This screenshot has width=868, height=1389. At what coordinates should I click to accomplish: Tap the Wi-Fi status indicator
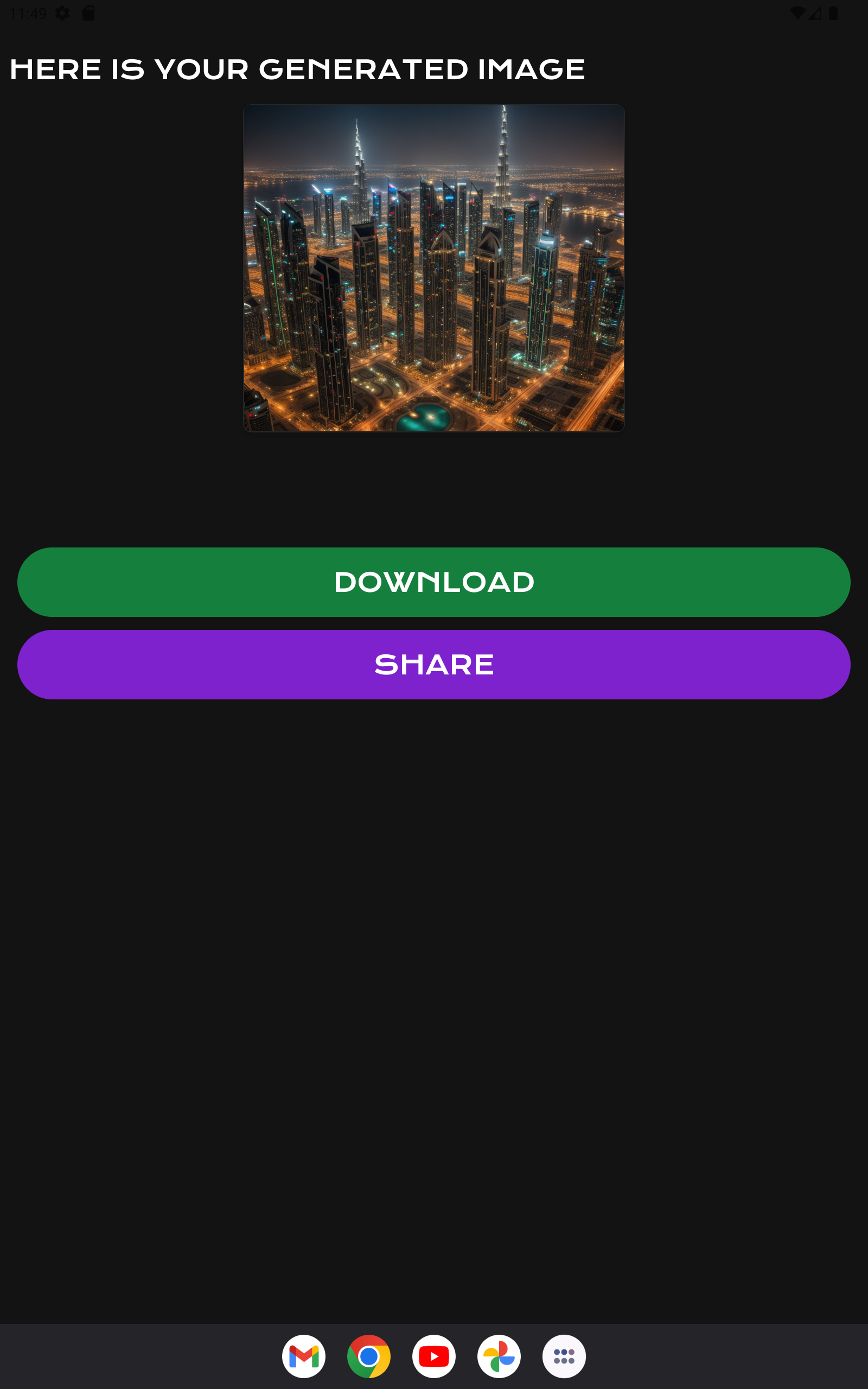pos(798,13)
